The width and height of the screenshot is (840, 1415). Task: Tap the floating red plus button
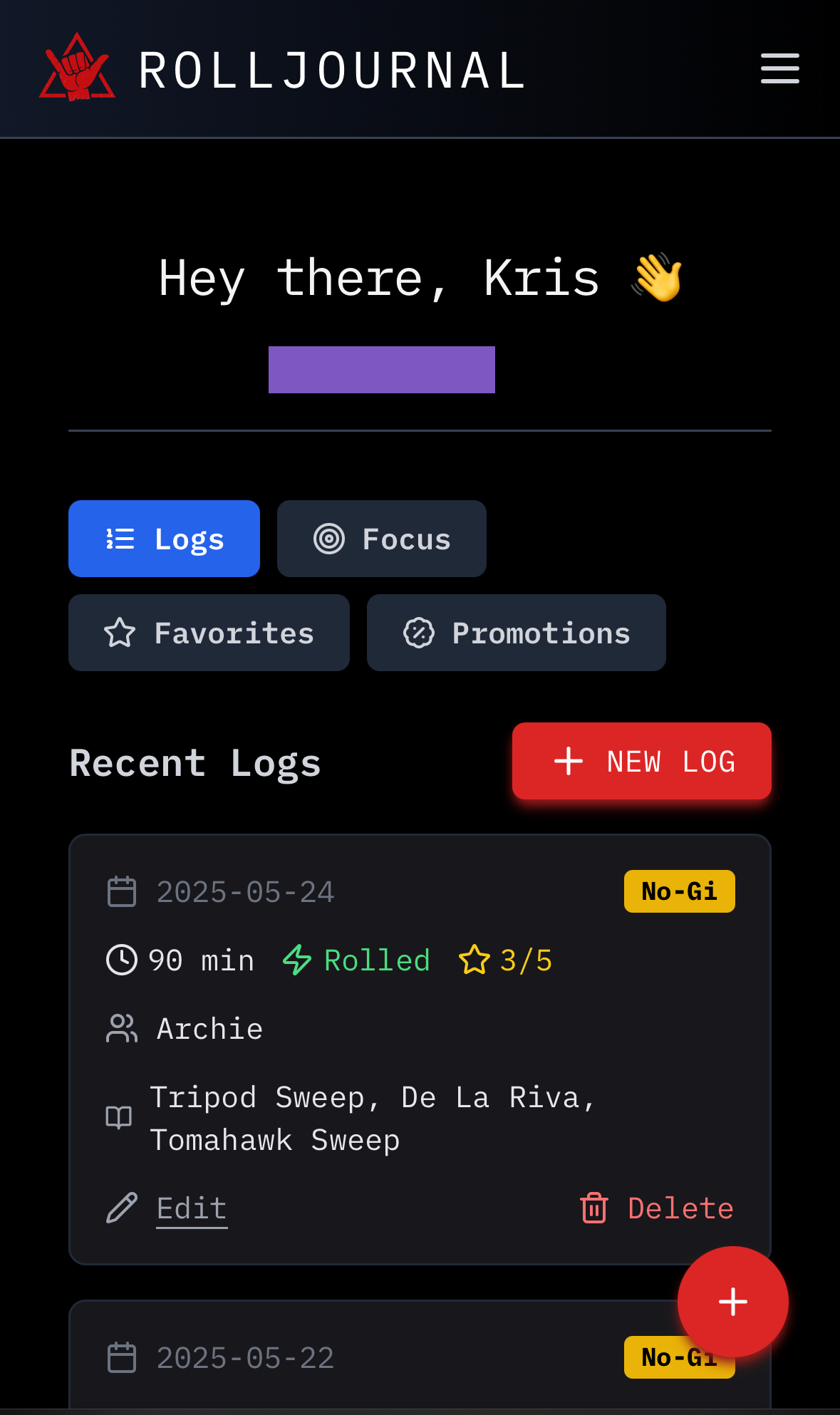pos(733,1301)
